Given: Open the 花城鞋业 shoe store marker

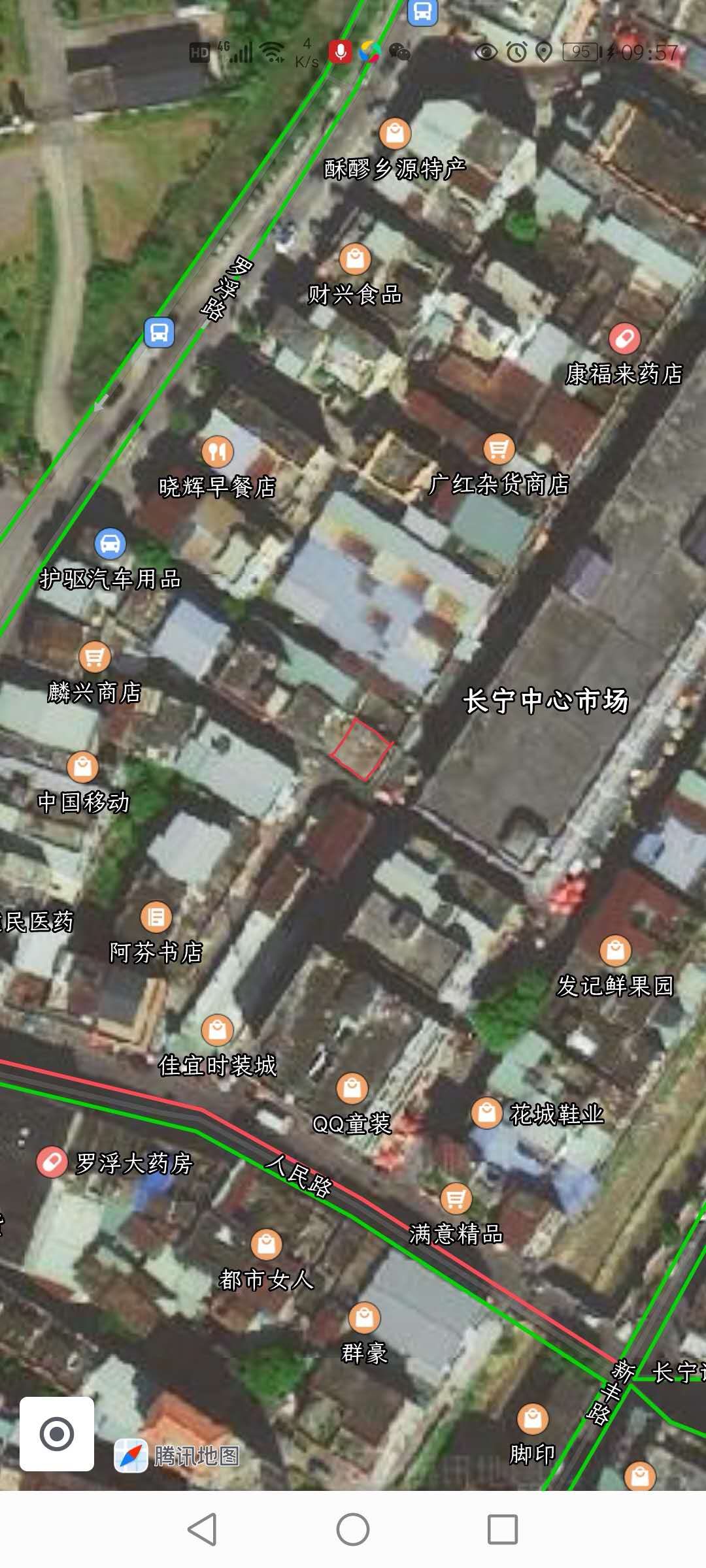Looking at the screenshot, I should click(487, 1113).
